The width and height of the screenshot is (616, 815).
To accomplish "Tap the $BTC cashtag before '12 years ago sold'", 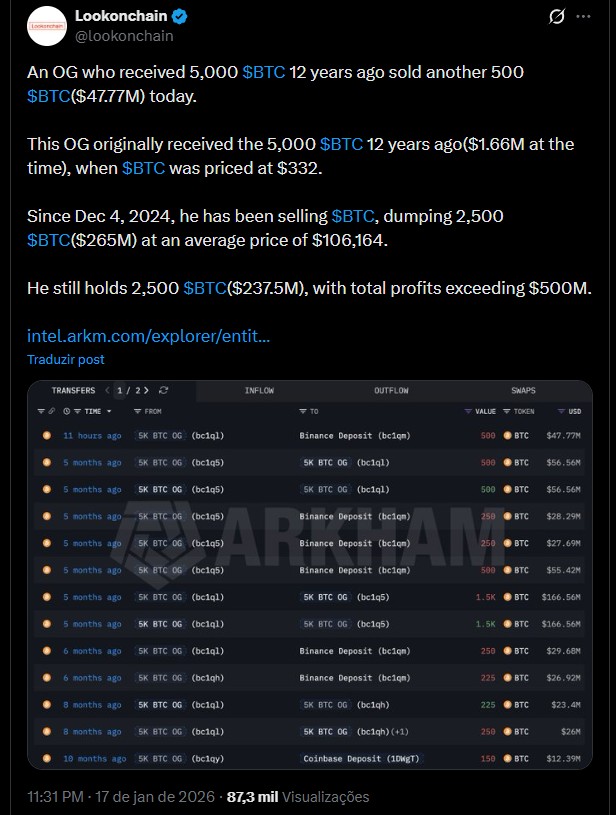I will (264, 72).
